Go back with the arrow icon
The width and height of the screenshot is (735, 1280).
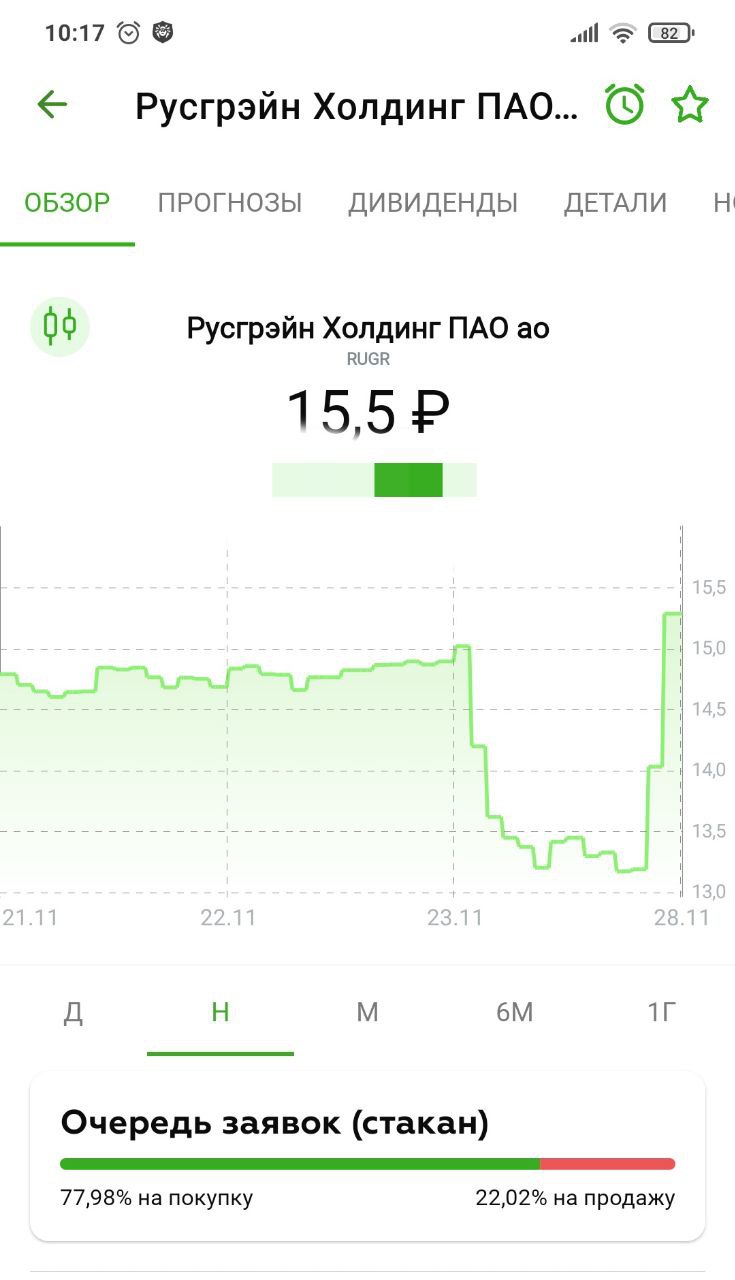(51, 105)
